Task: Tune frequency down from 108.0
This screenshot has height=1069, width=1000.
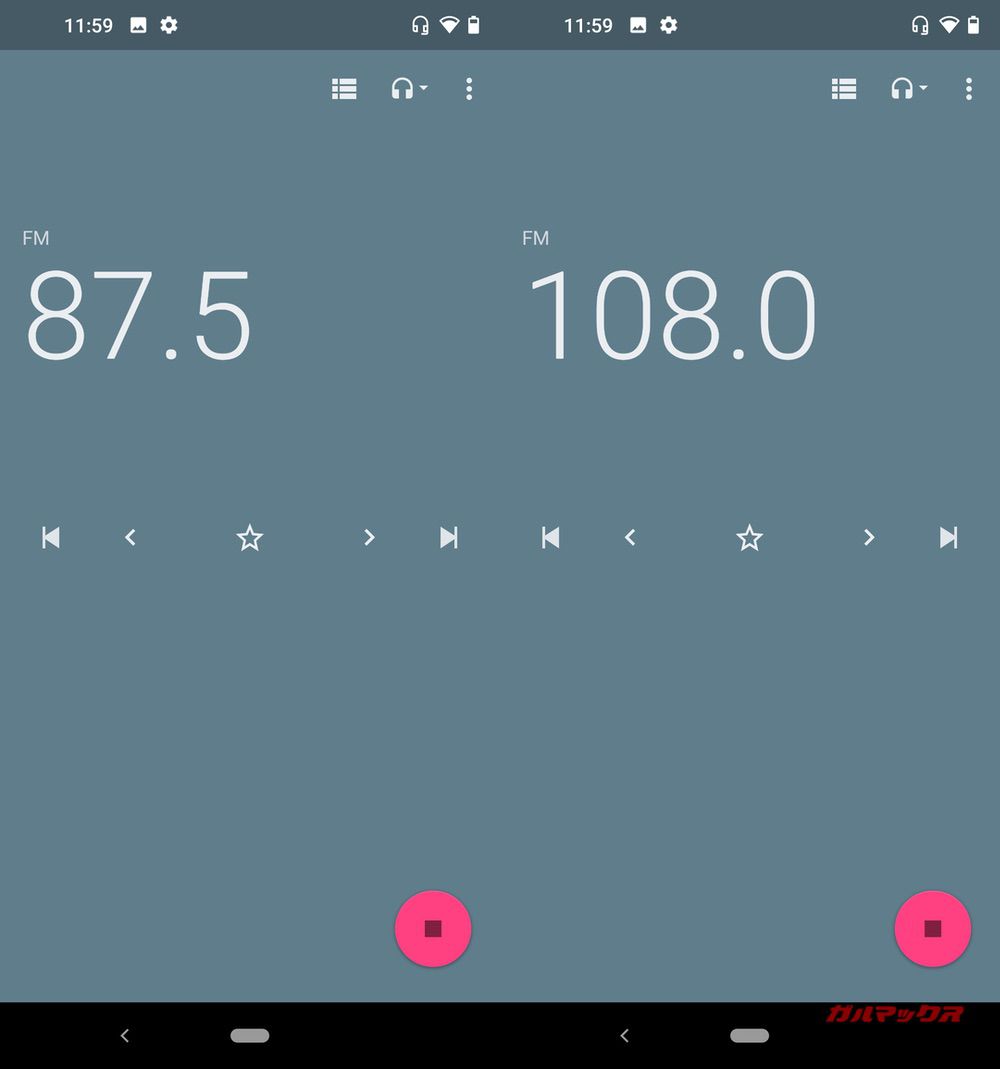Action: point(630,538)
